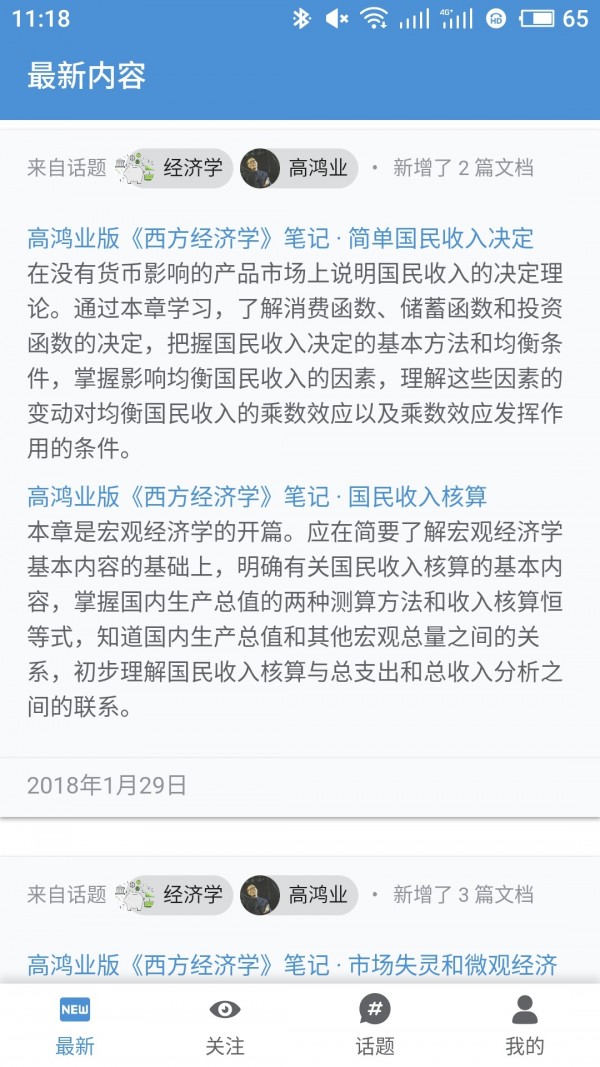
Task: Select the 经济学 chip in the 3 篇文档 card
Action: click(174, 894)
